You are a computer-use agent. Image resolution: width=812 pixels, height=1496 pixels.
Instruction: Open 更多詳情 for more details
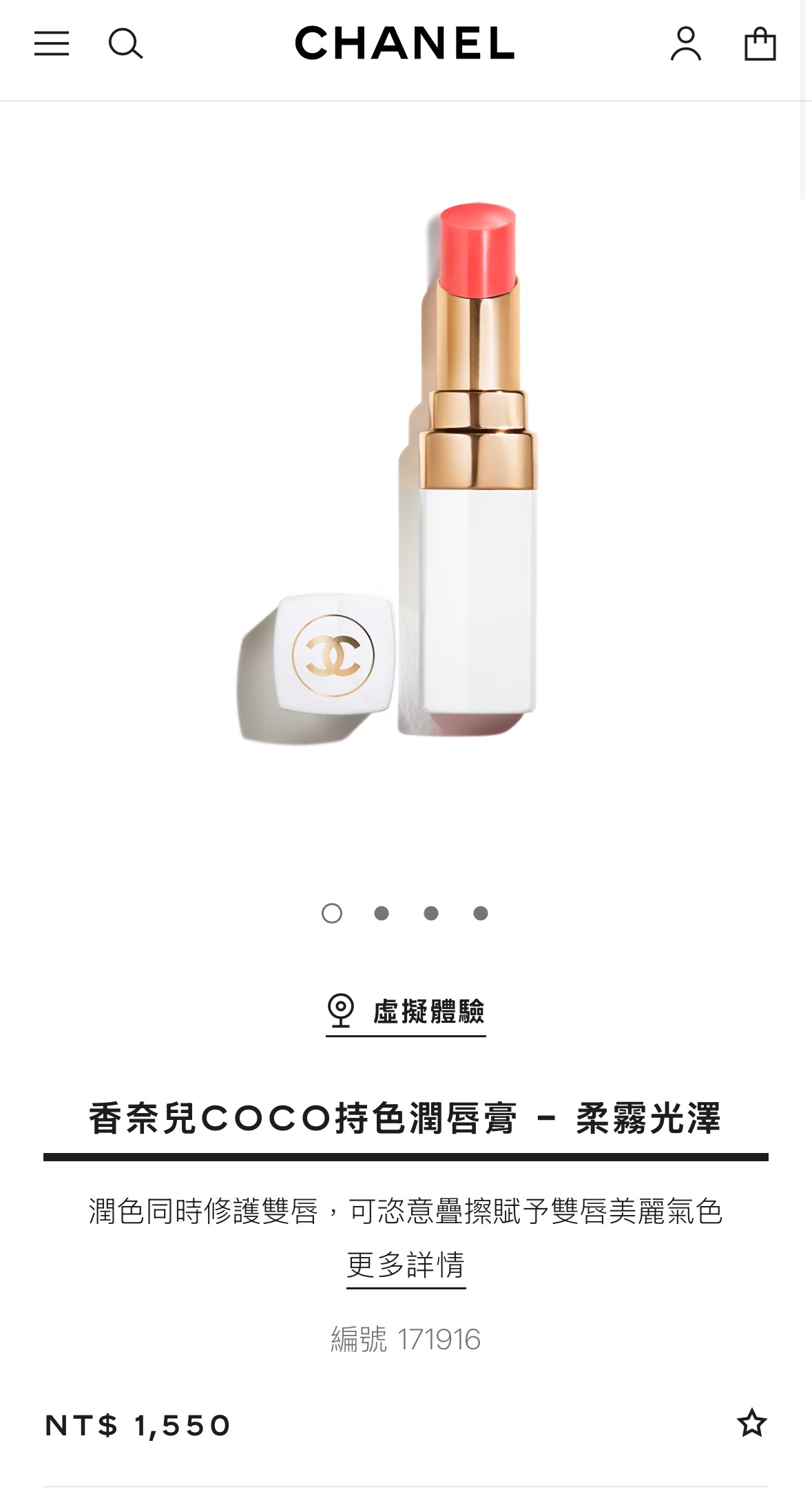pos(406,1265)
